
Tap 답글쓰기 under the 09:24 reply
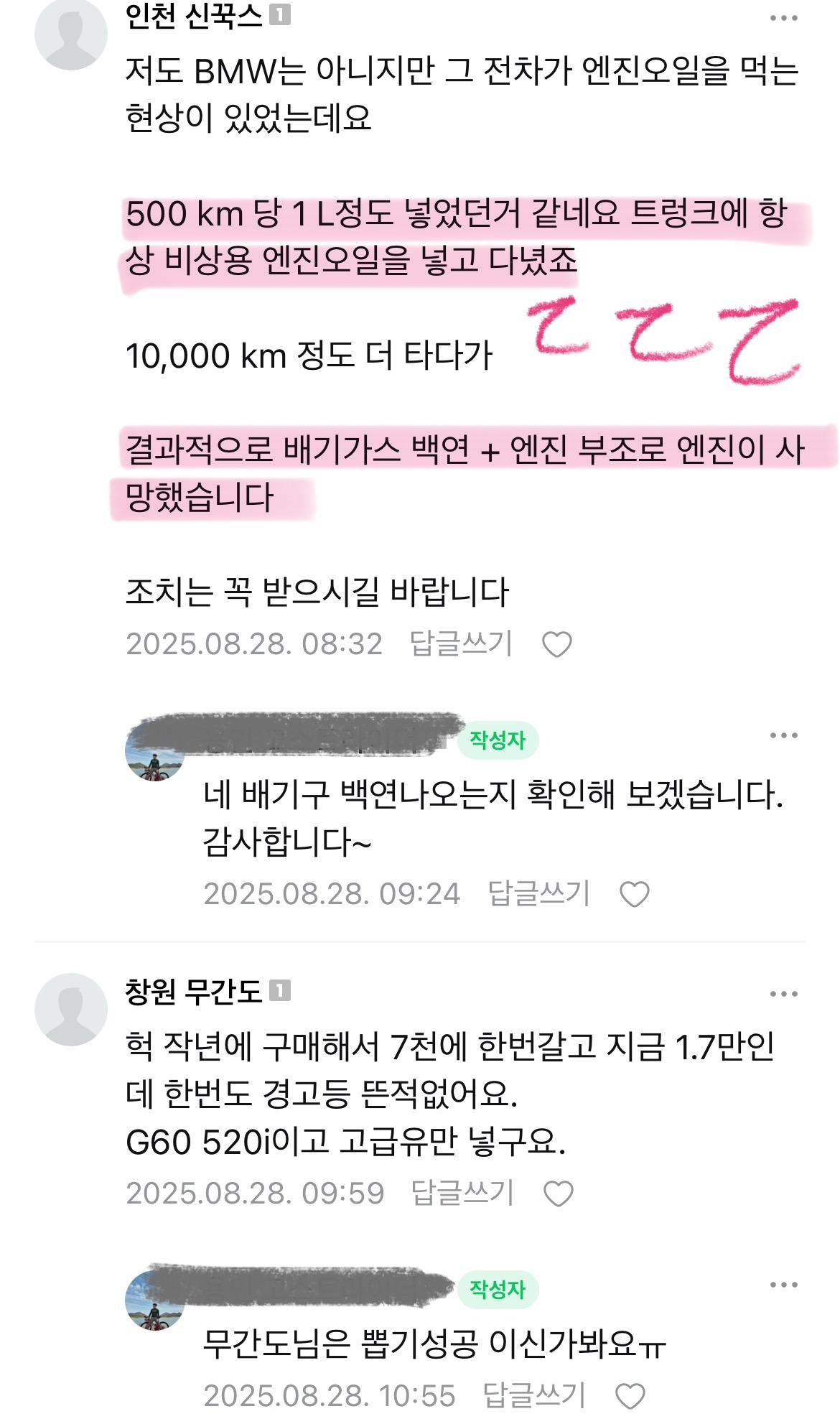click(538, 894)
